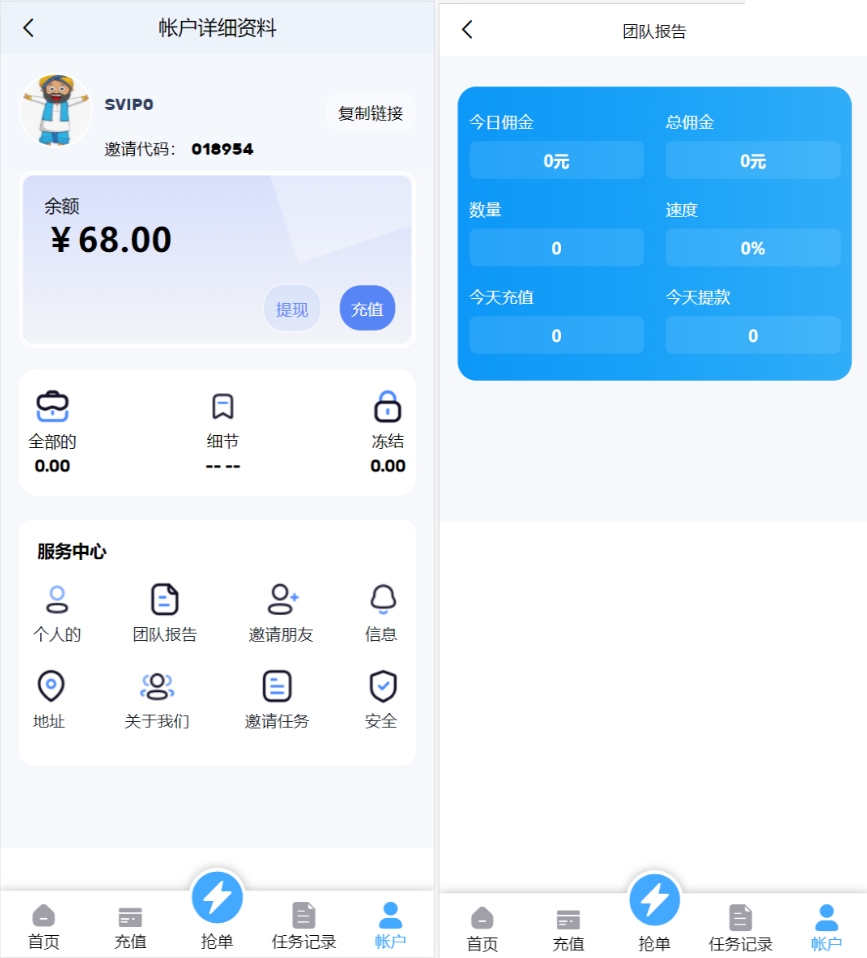Switch to 帐户 tab below the team report
The width and height of the screenshot is (867, 958).
[826, 929]
